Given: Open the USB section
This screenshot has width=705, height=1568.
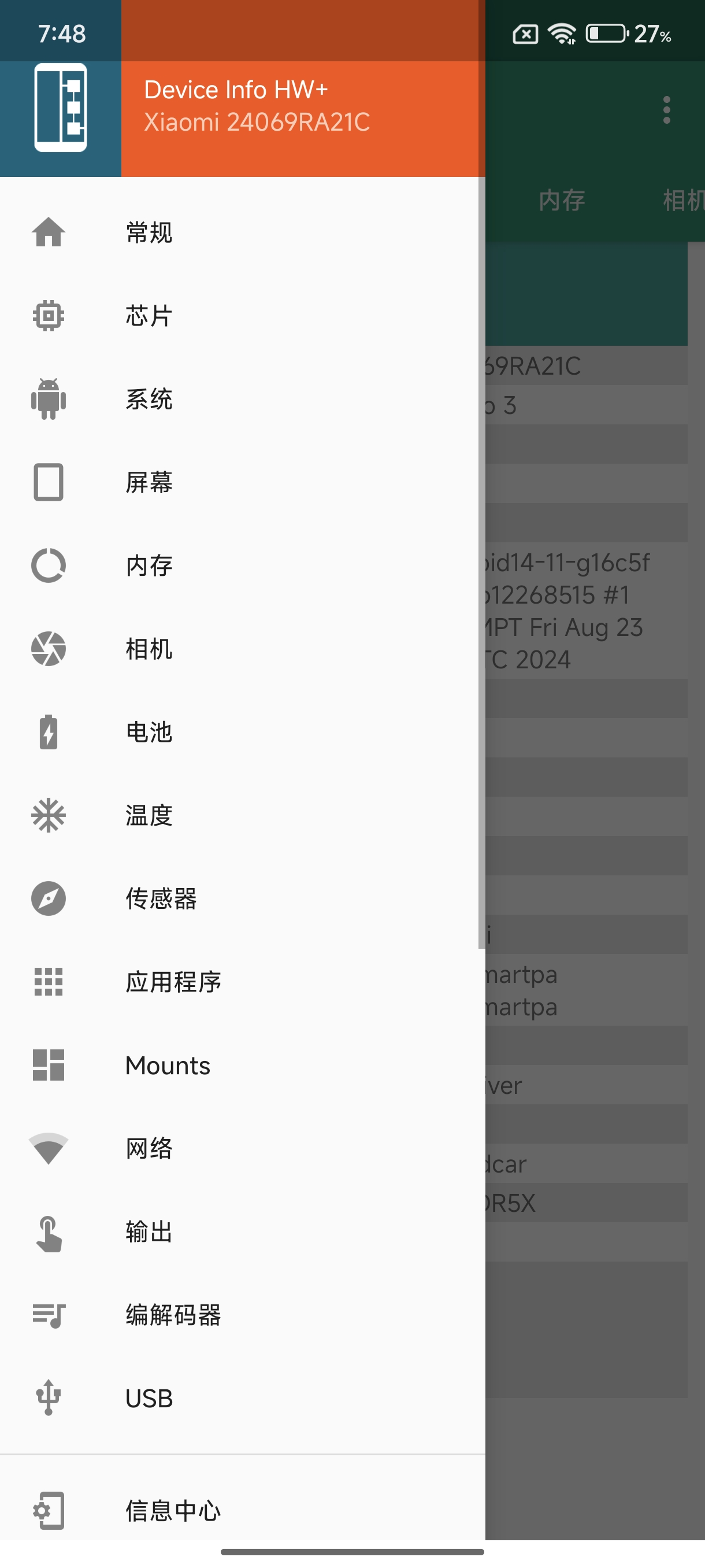Looking at the screenshot, I should point(149,1398).
